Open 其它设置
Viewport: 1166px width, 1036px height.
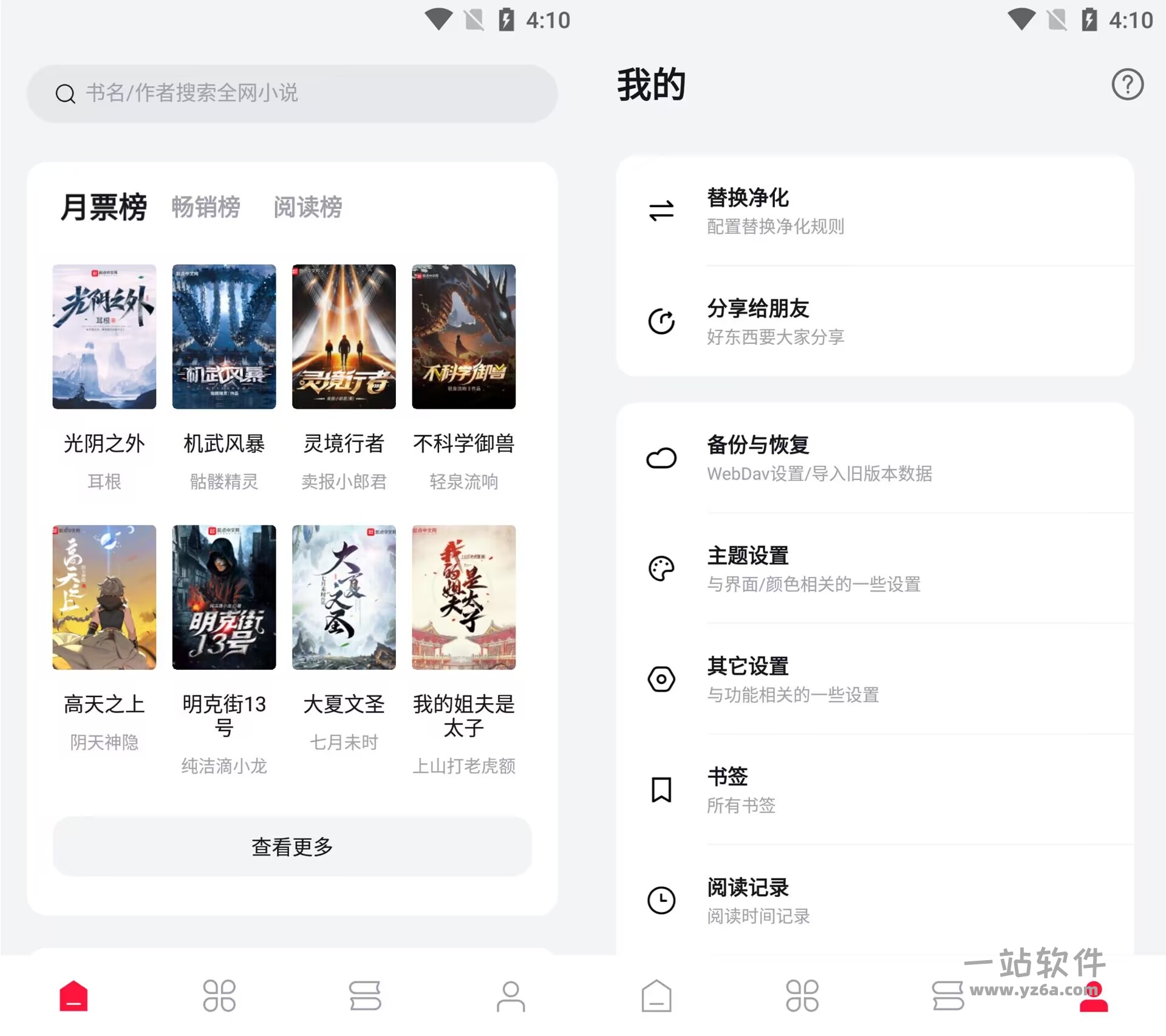(874, 679)
